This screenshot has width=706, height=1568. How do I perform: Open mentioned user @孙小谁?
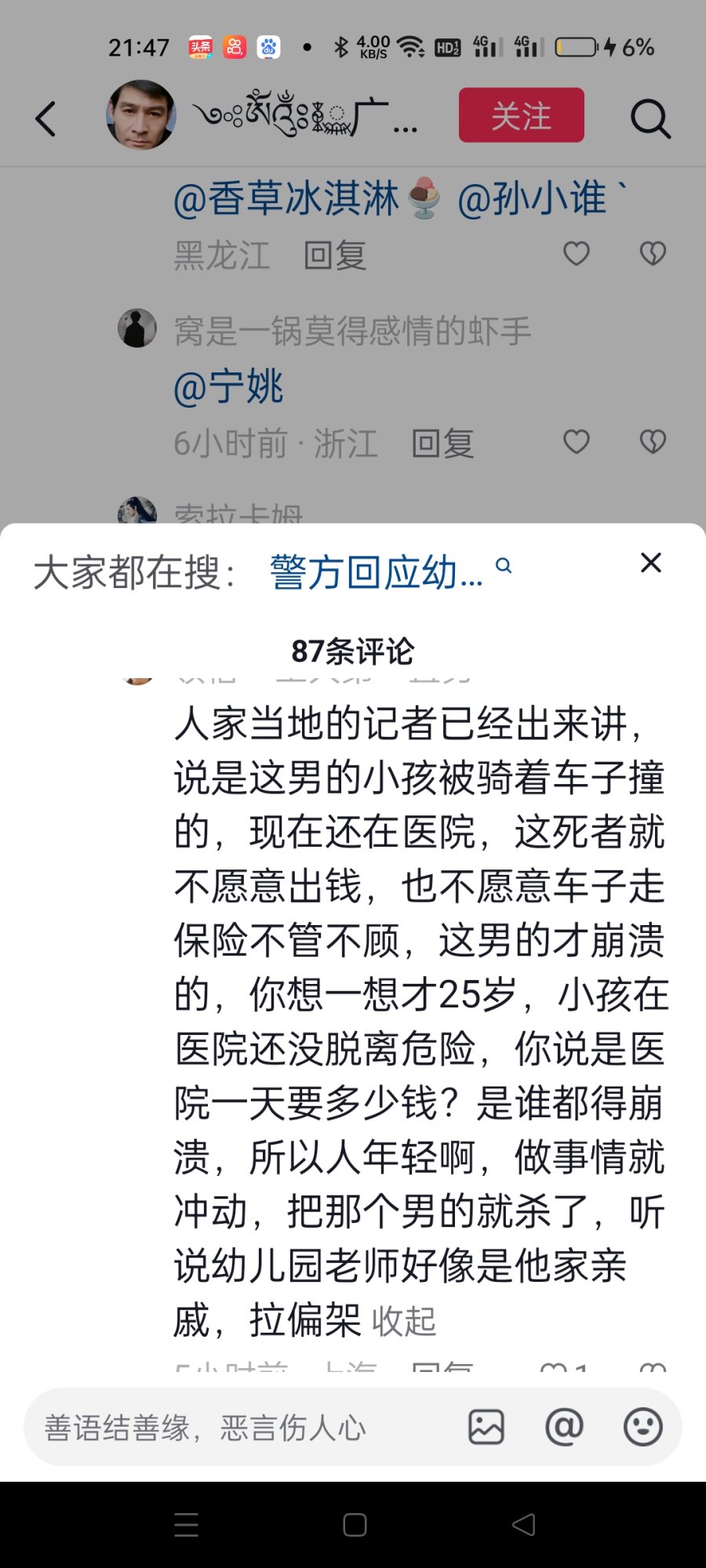533,198
